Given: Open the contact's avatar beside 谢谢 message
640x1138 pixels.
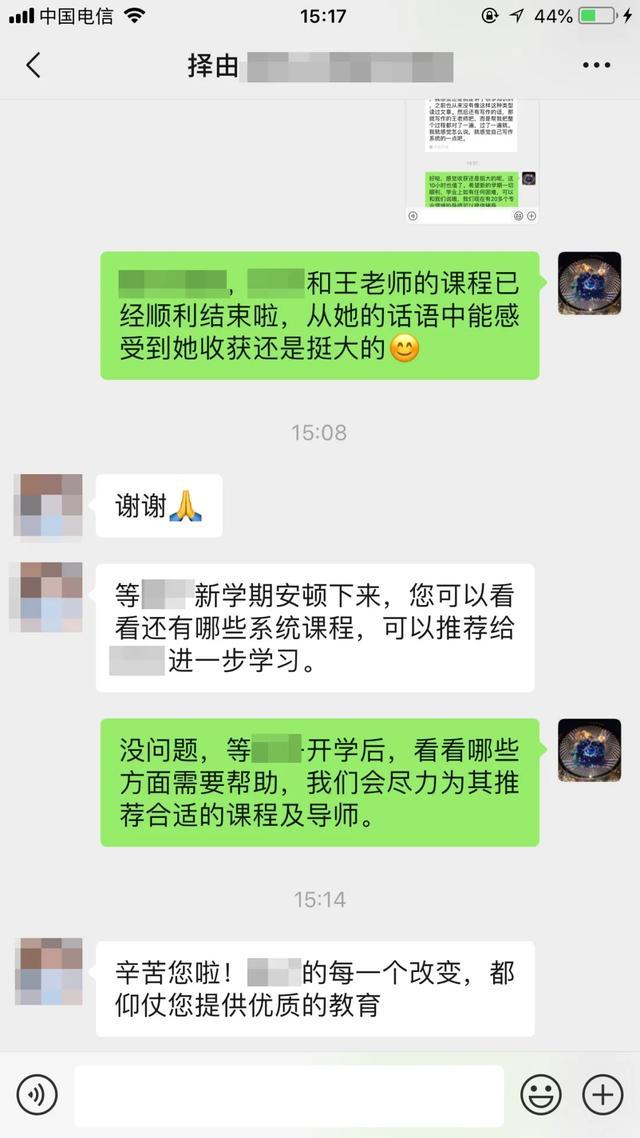Looking at the screenshot, I should 48,505.
